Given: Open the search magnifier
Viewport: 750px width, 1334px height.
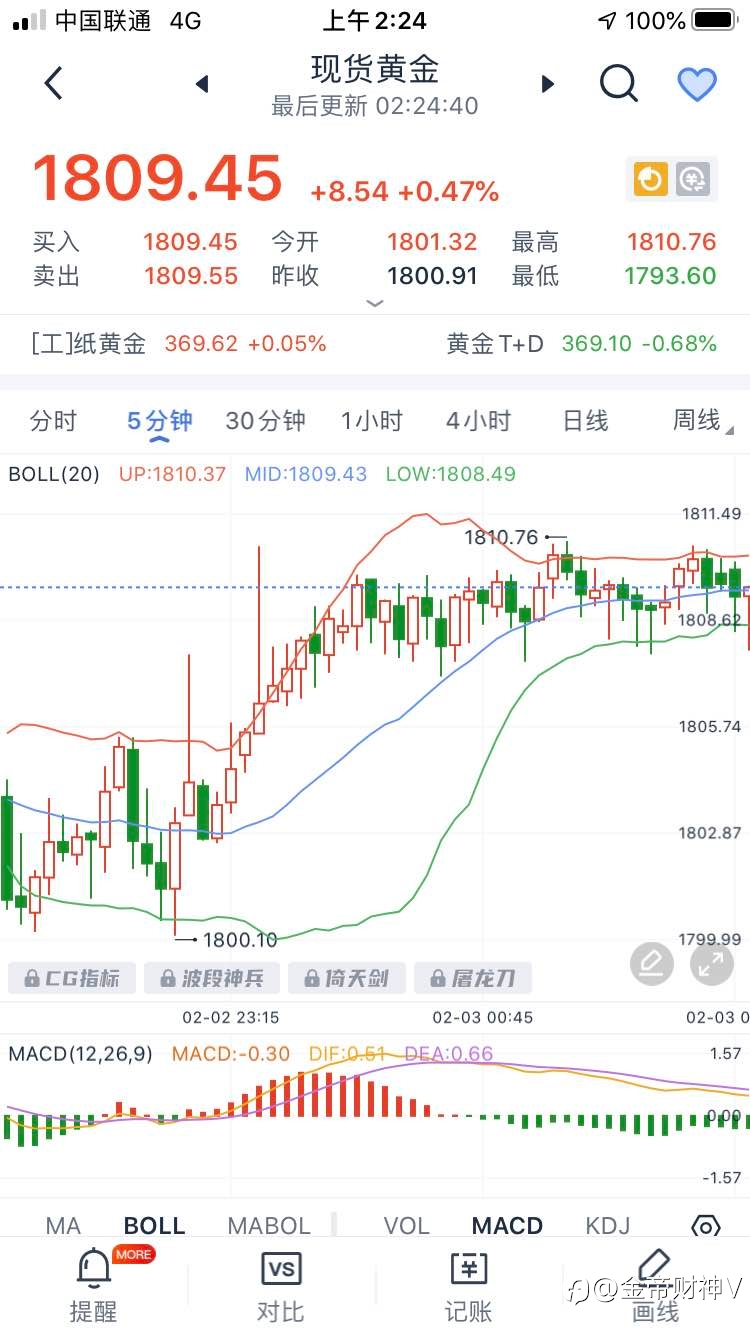Looking at the screenshot, I should [619, 84].
